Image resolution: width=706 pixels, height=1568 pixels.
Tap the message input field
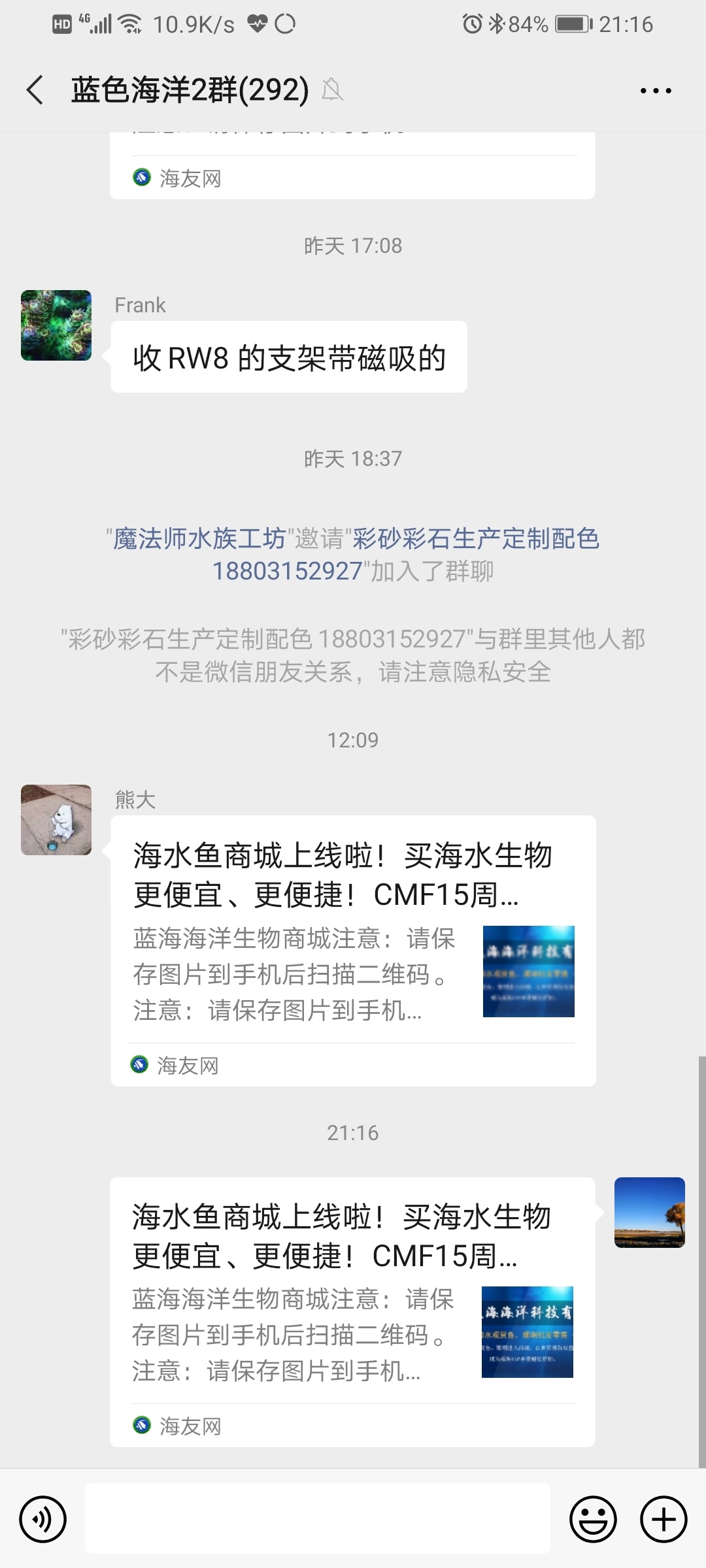tap(317, 1519)
